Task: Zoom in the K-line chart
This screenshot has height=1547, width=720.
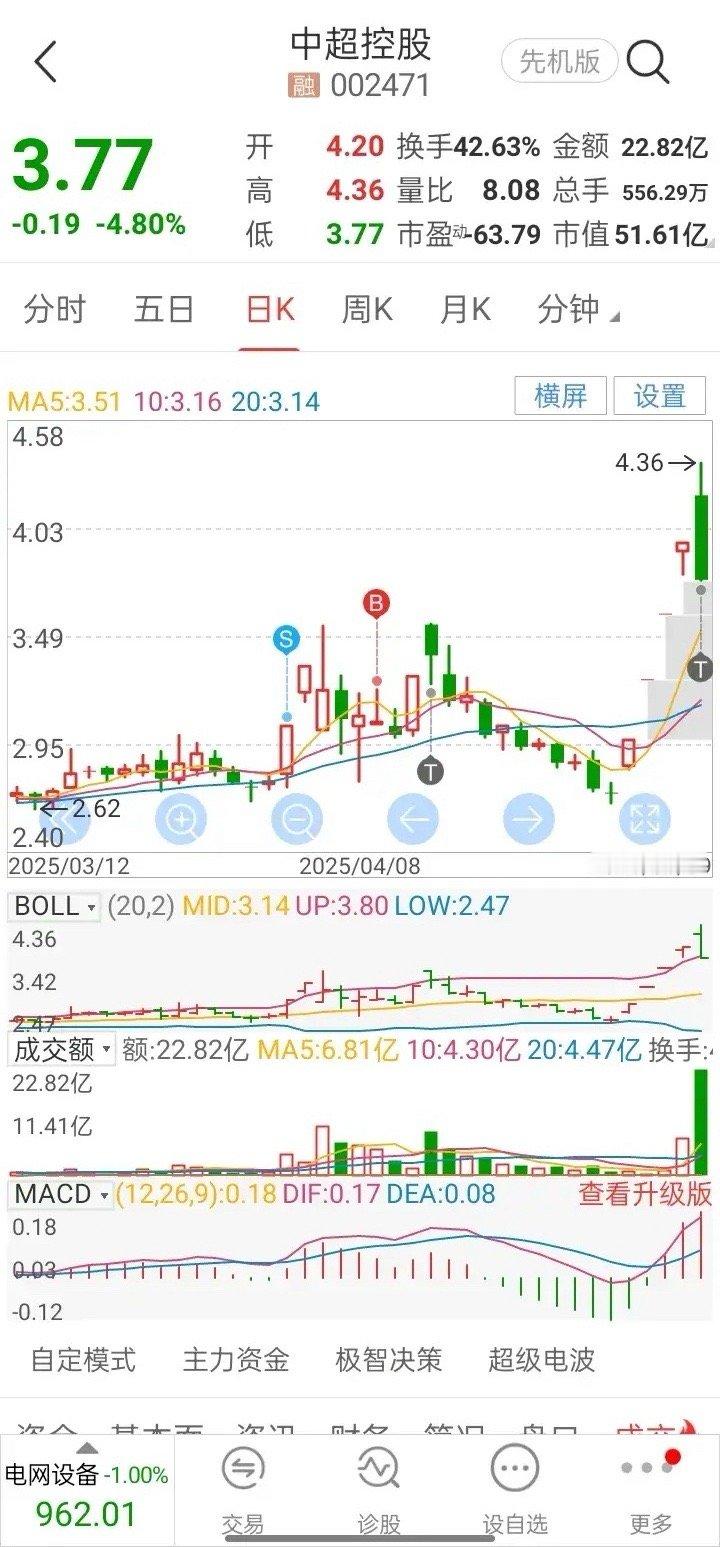Action: pos(181,821)
